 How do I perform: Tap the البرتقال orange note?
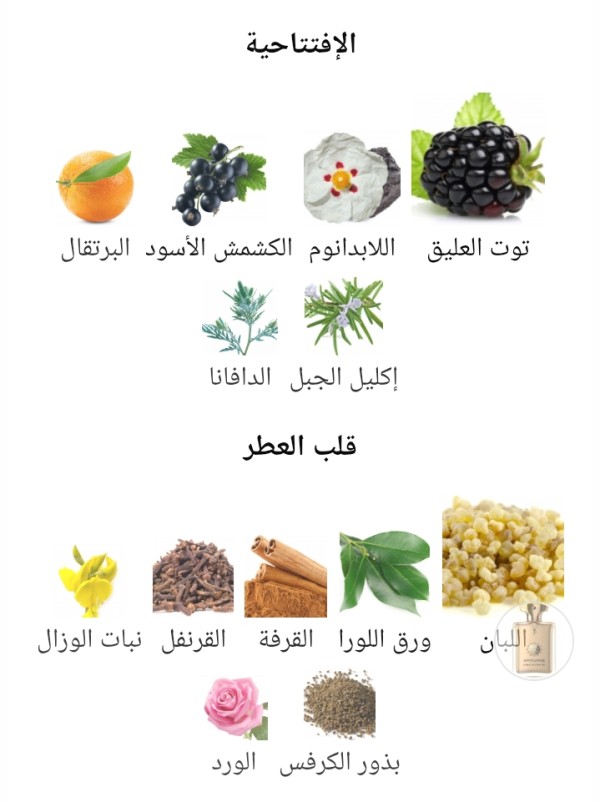coord(95,186)
